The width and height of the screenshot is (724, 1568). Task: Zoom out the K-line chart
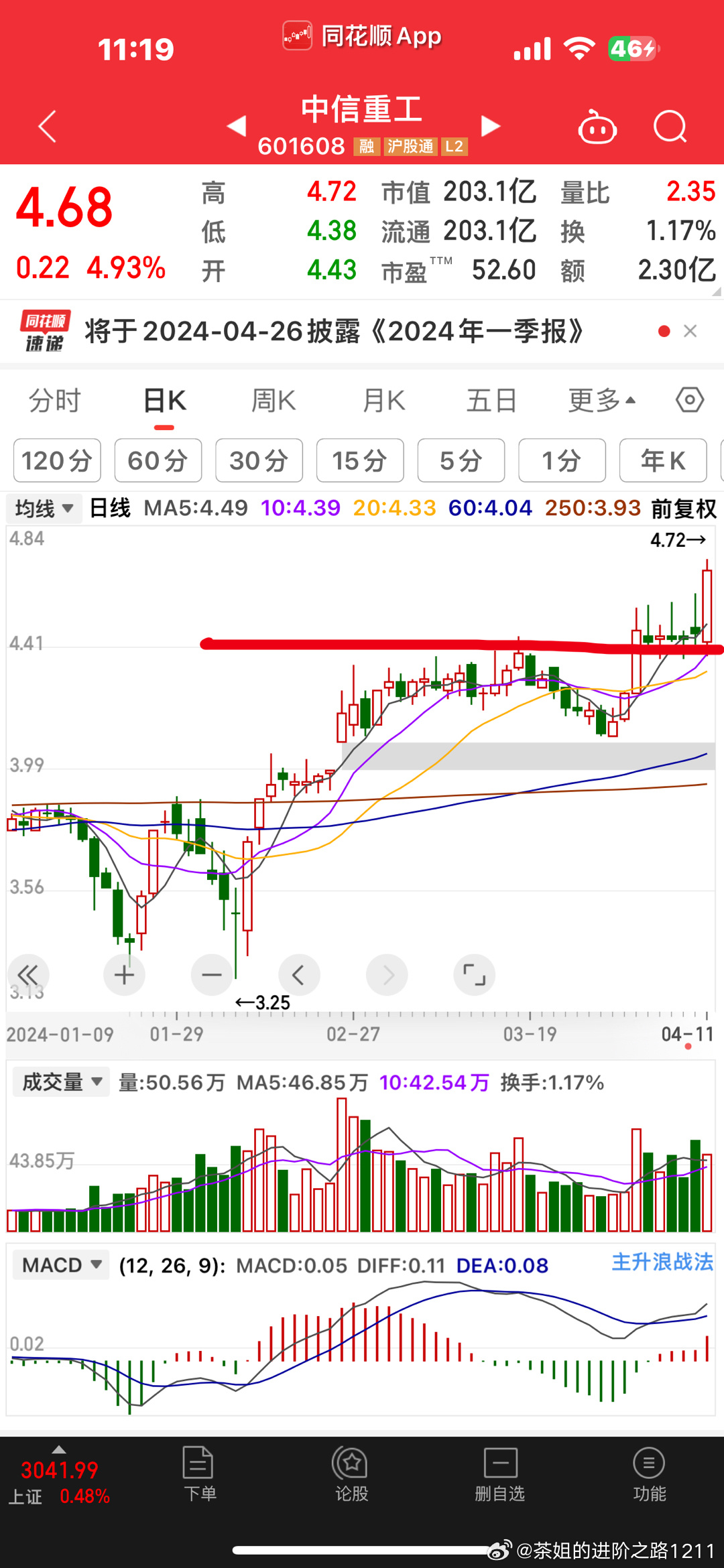[212, 975]
